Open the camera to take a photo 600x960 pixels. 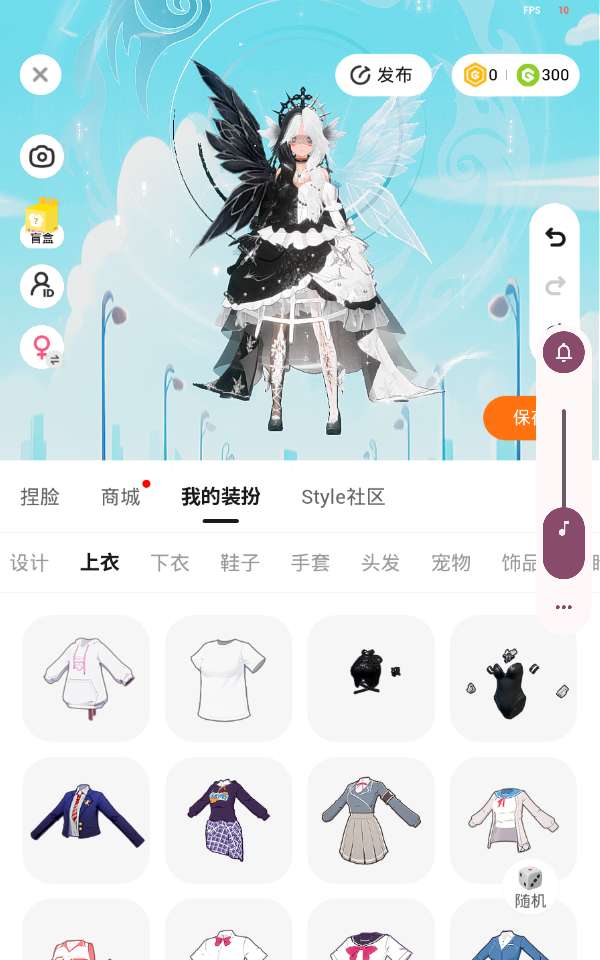[x=42, y=157]
